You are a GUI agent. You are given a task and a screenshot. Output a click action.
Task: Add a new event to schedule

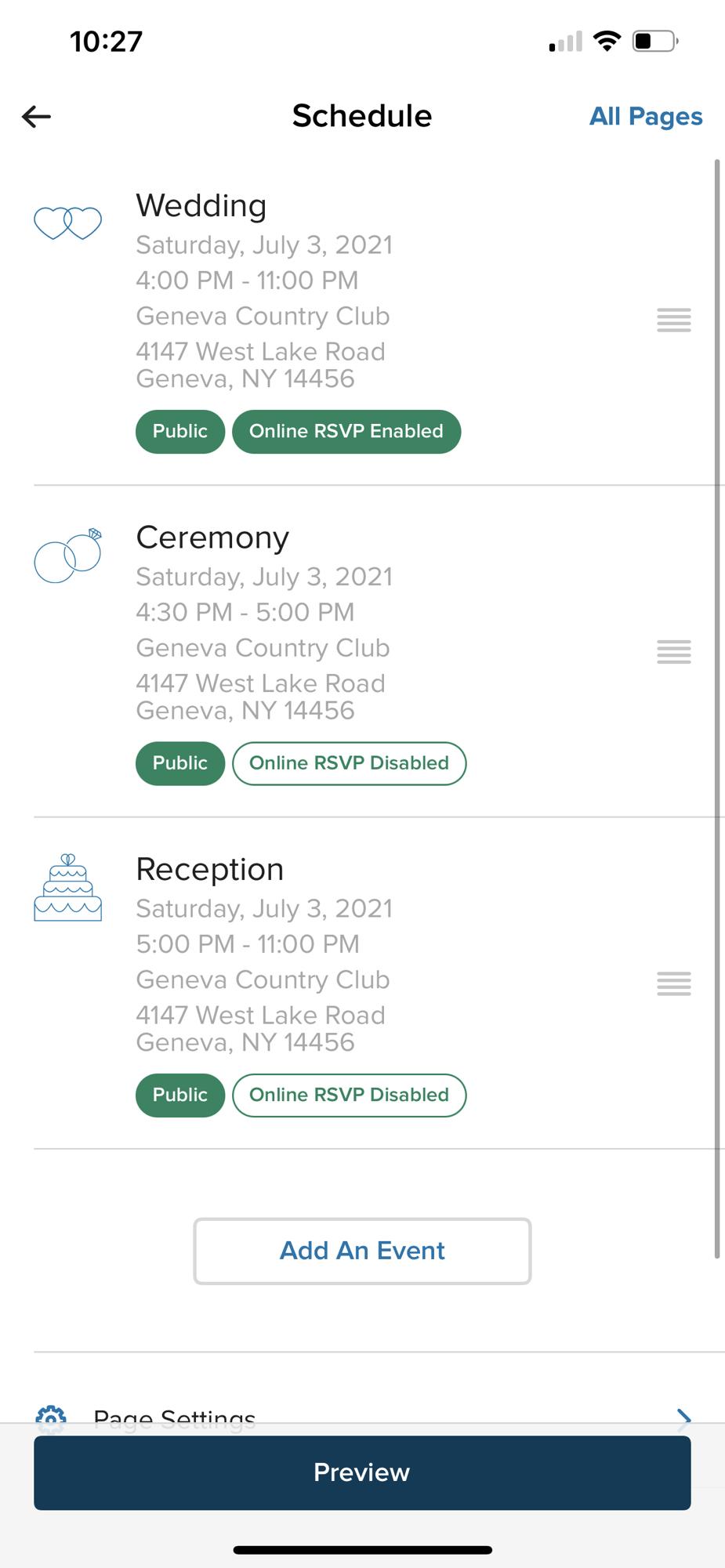click(362, 1251)
